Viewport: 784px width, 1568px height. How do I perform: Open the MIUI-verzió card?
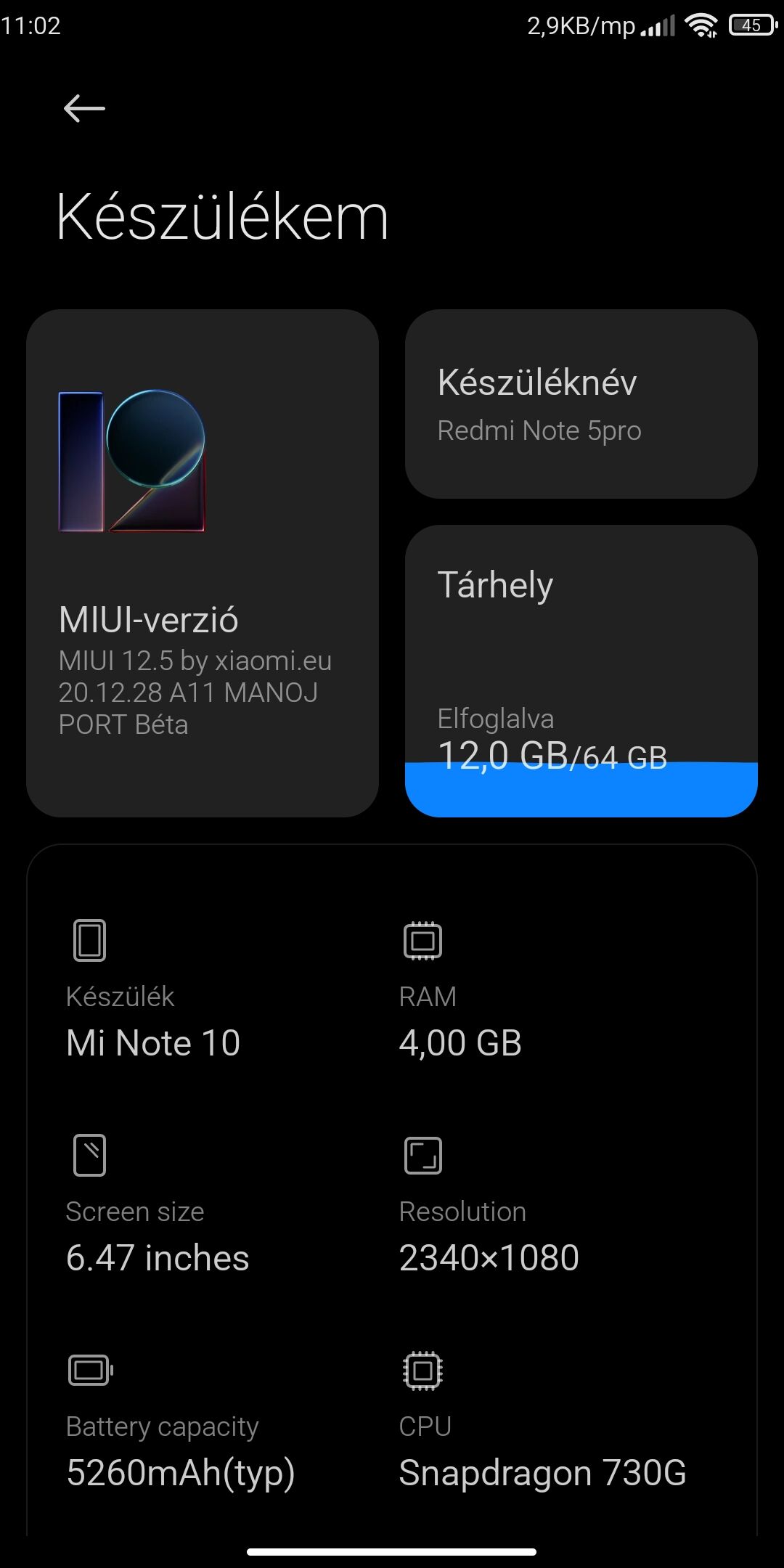(203, 563)
